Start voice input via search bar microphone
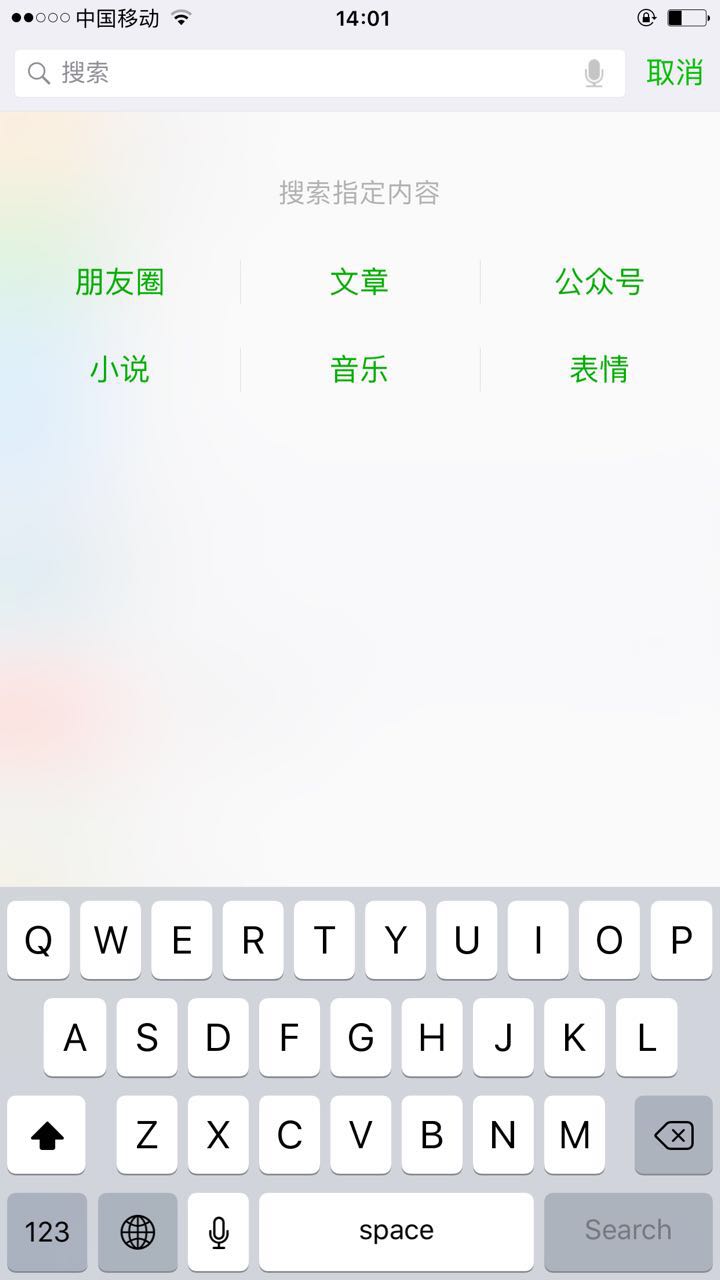Image resolution: width=720 pixels, height=1280 pixels. [x=594, y=73]
